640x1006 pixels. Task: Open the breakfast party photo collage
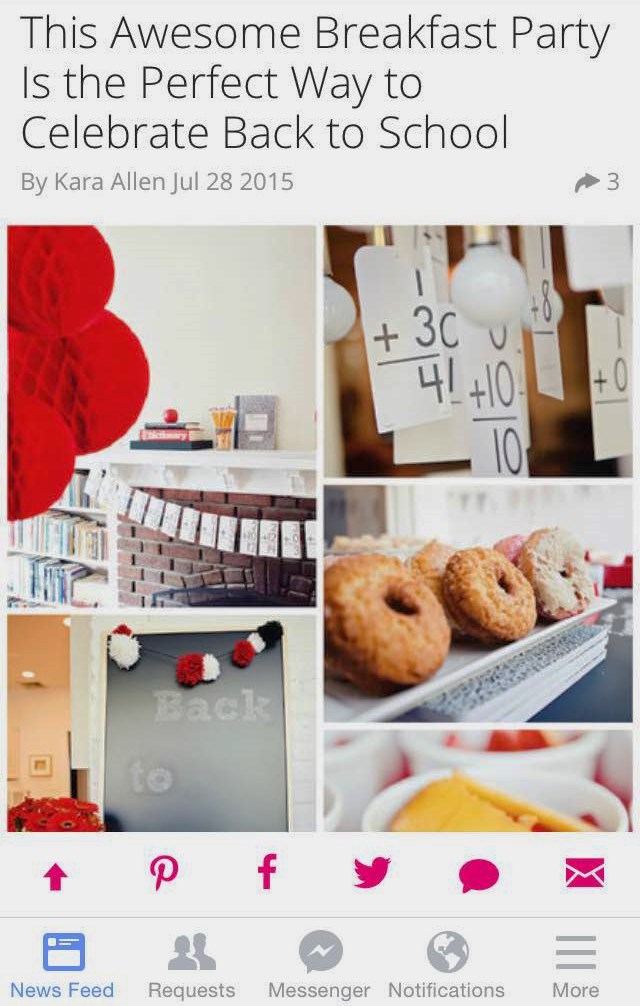320,528
